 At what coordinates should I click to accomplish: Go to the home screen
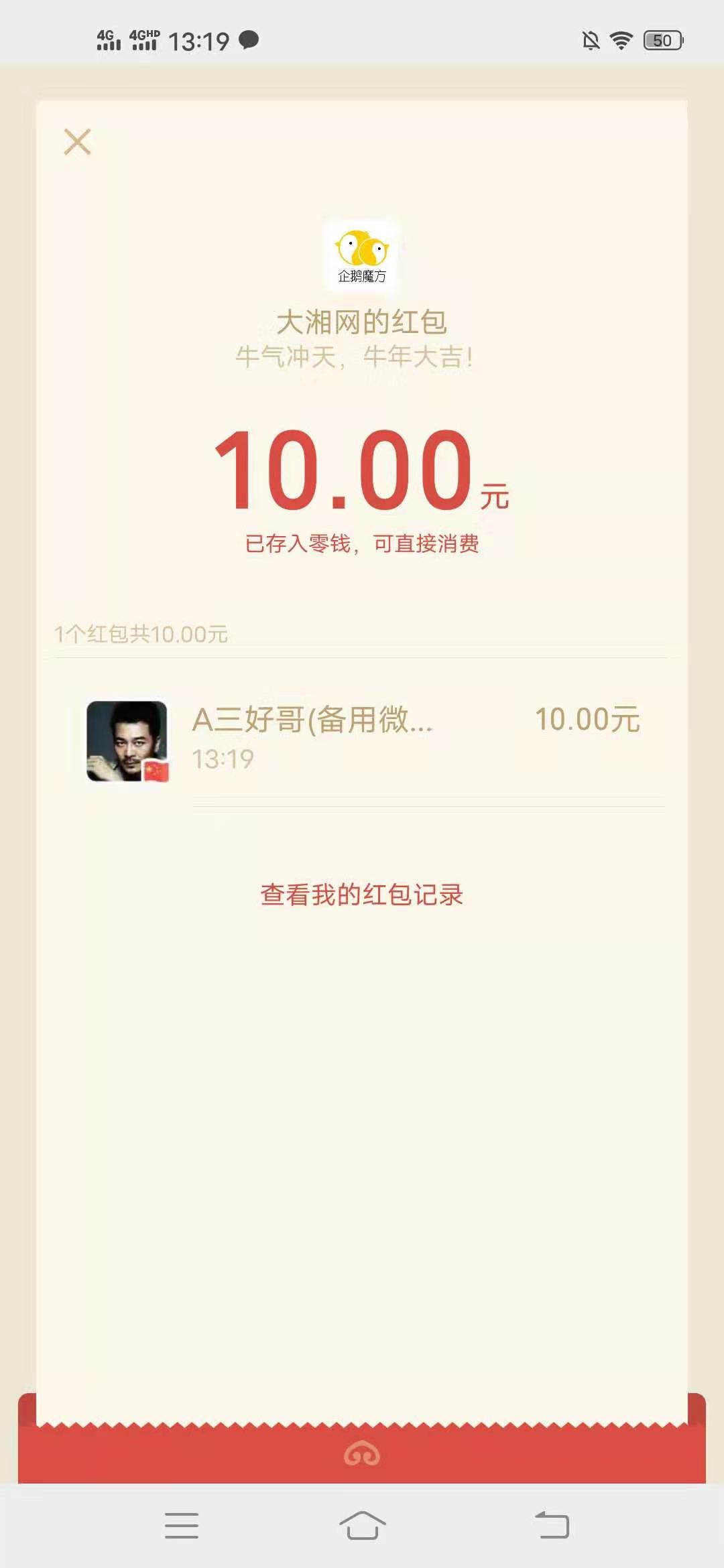[x=362, y=1526]
